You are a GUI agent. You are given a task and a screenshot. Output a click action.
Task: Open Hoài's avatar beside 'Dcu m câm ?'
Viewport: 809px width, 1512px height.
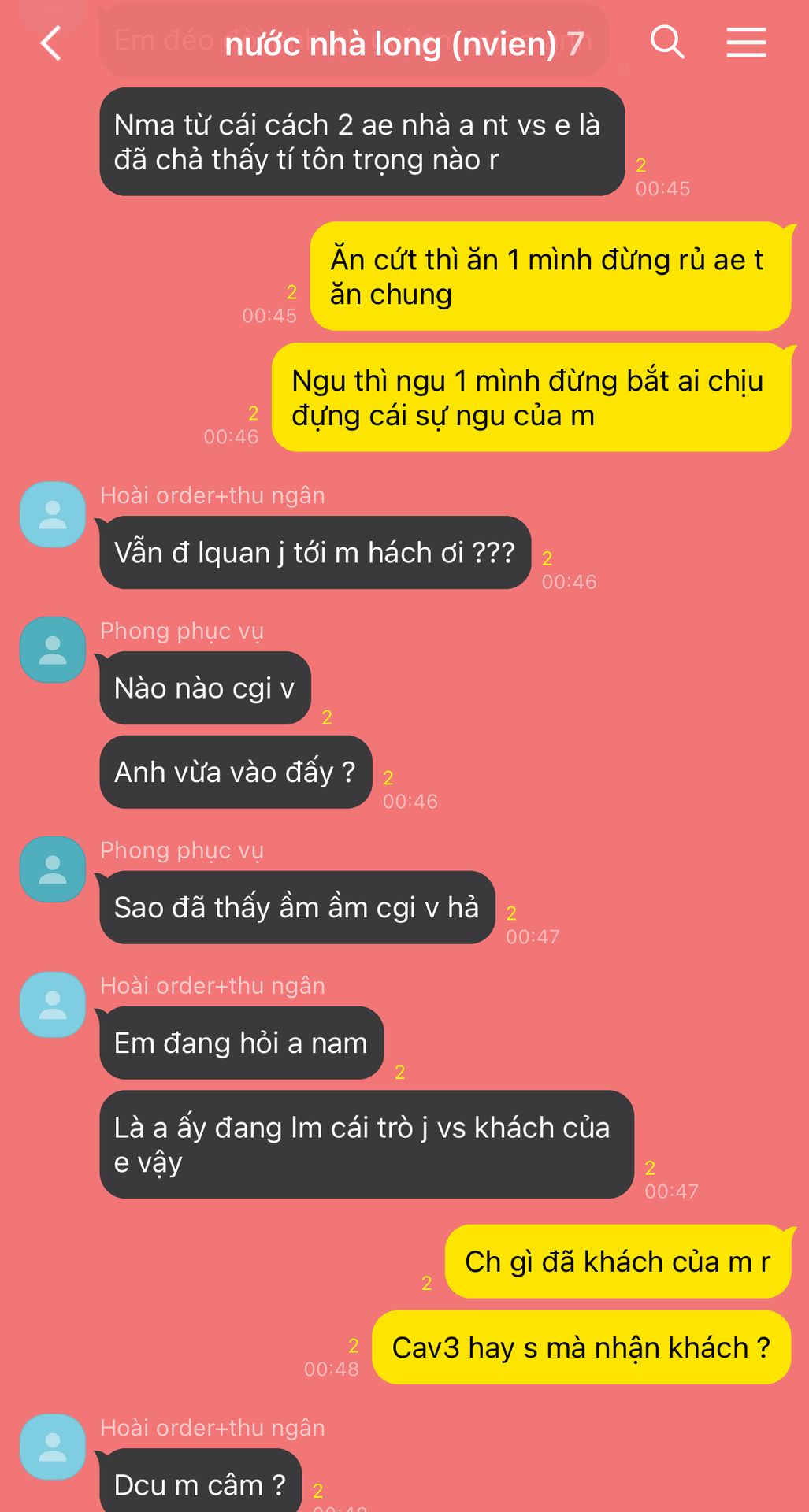pos(53,1447)
